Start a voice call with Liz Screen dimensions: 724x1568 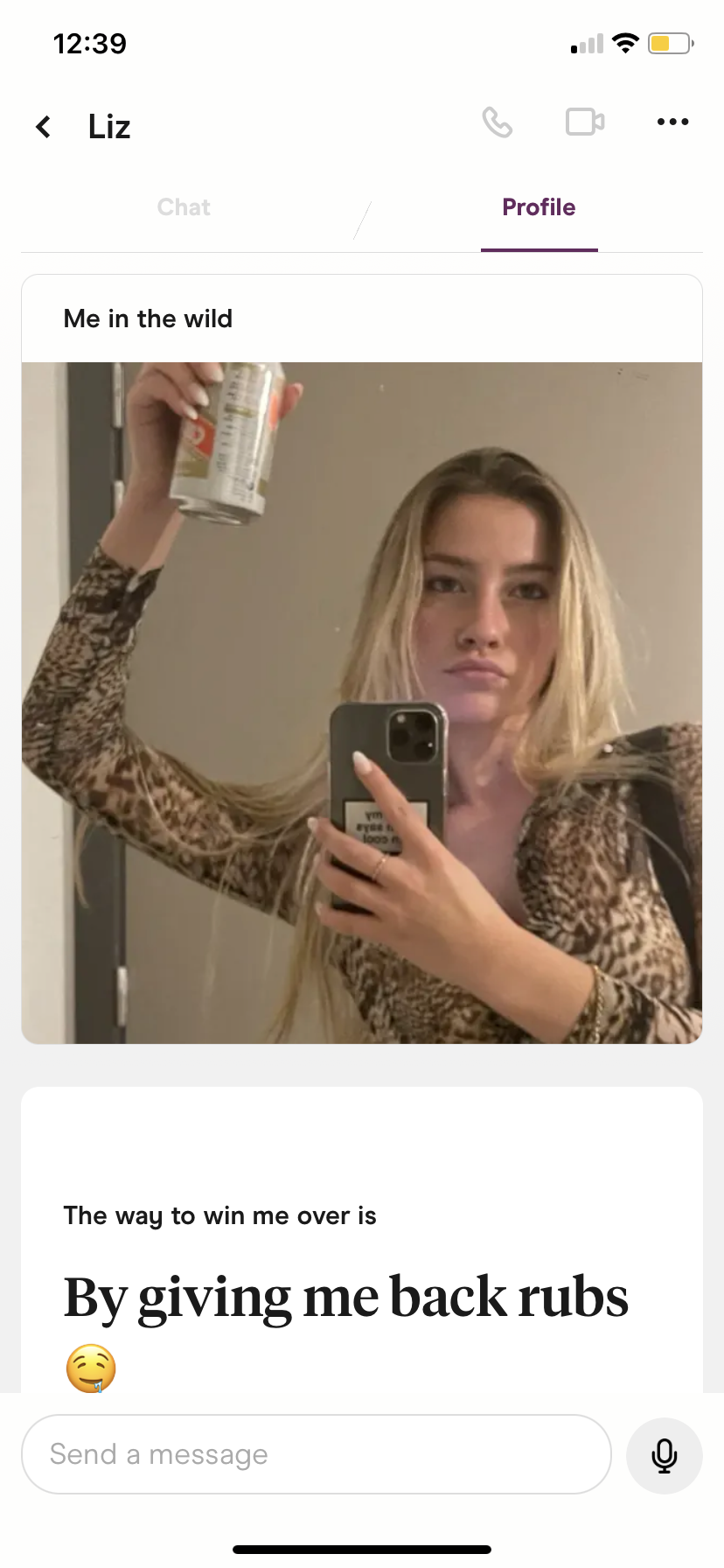click(x=498, y=122)
